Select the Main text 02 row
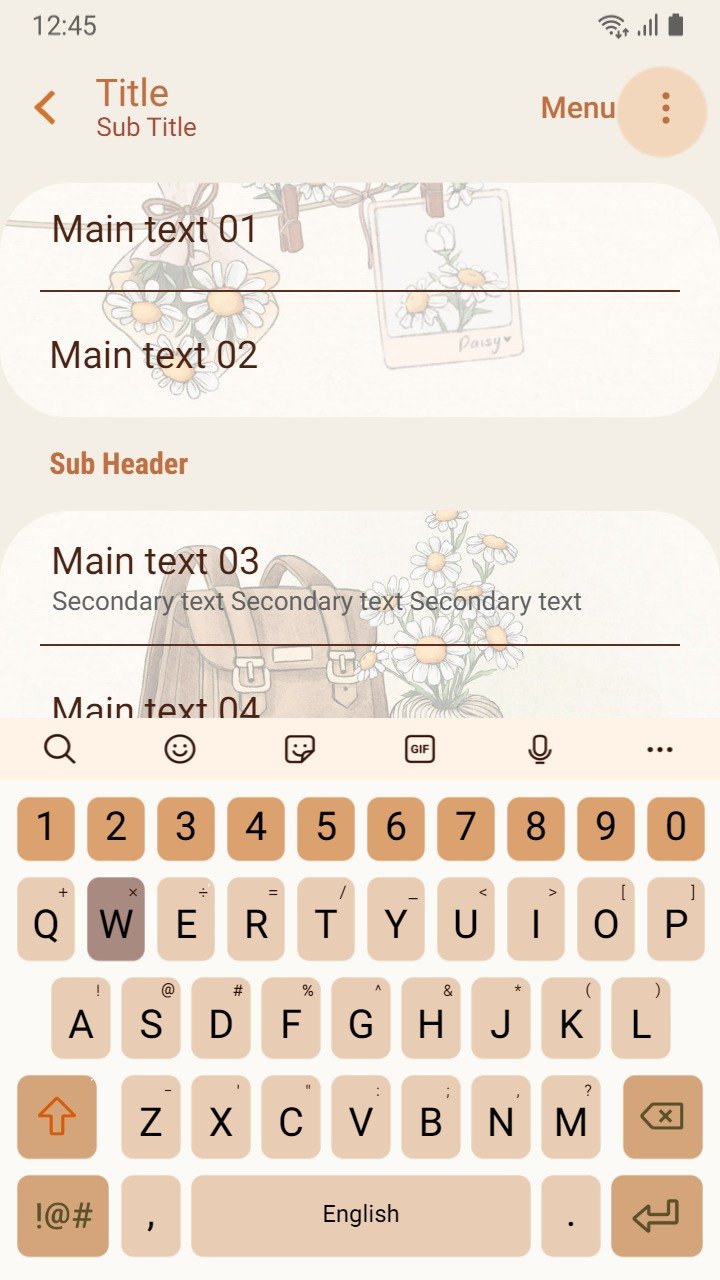720x1280 pixels. [x=360, y=355]
